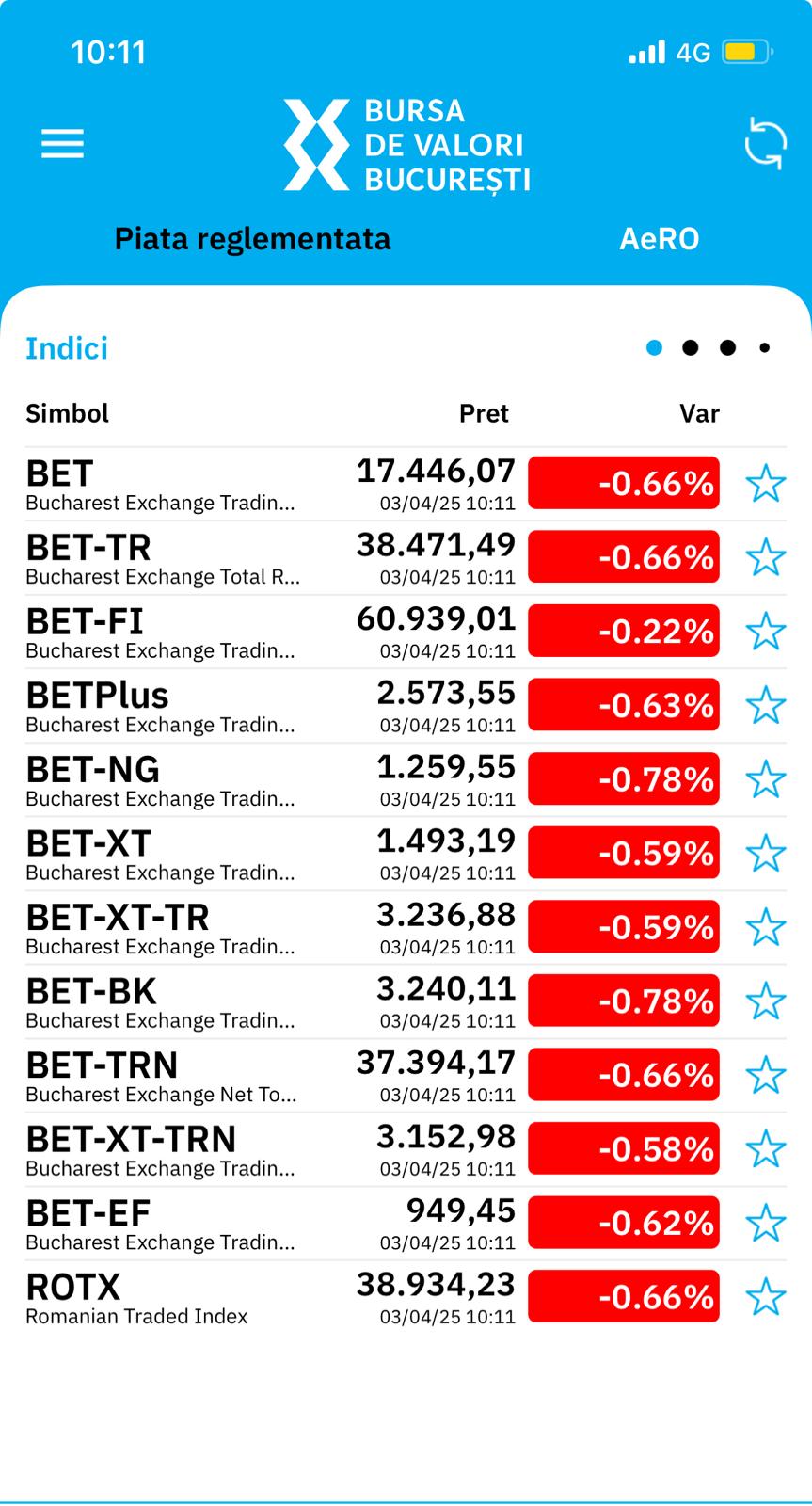
Task: Star the BET-FI index
Action: coord(765,632)
